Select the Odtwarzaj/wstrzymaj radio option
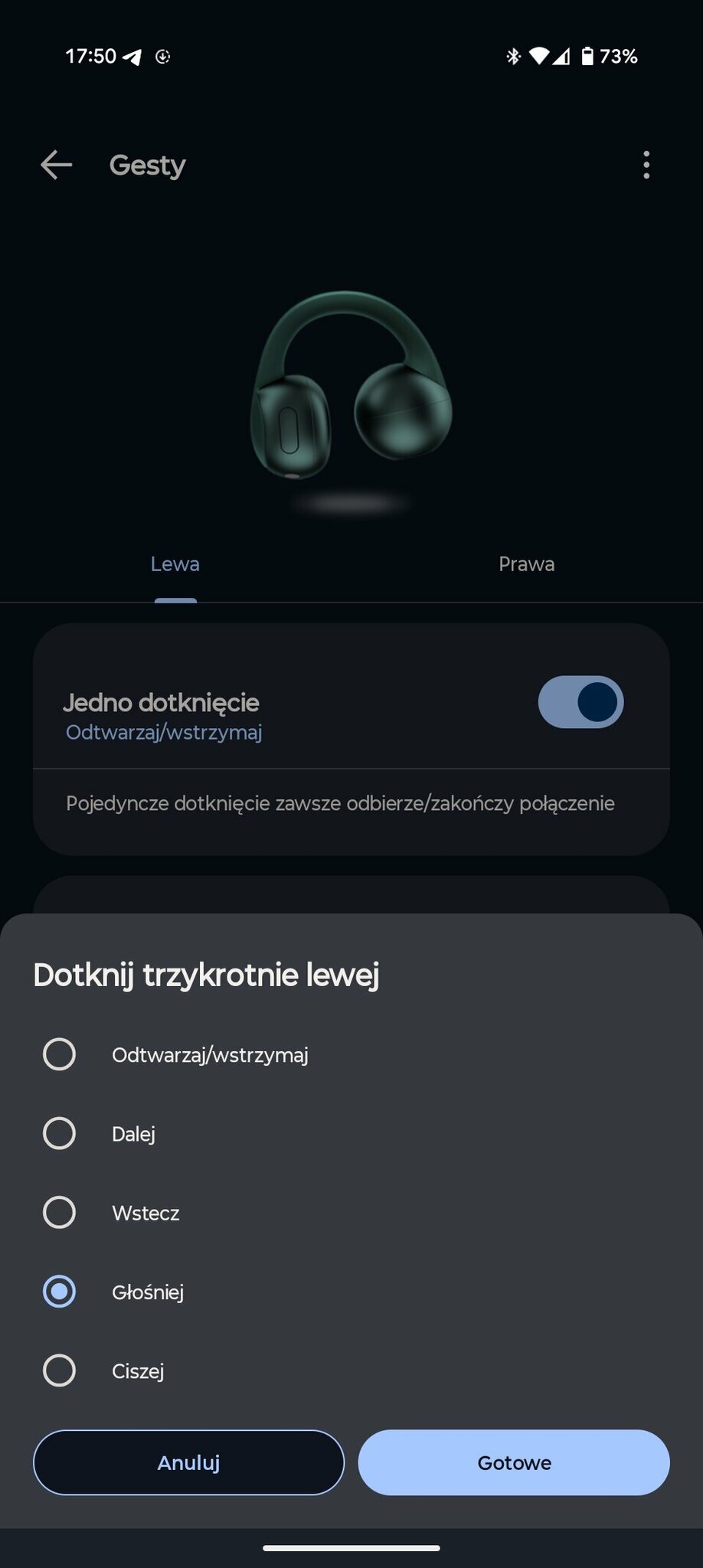 (59, 1054)
